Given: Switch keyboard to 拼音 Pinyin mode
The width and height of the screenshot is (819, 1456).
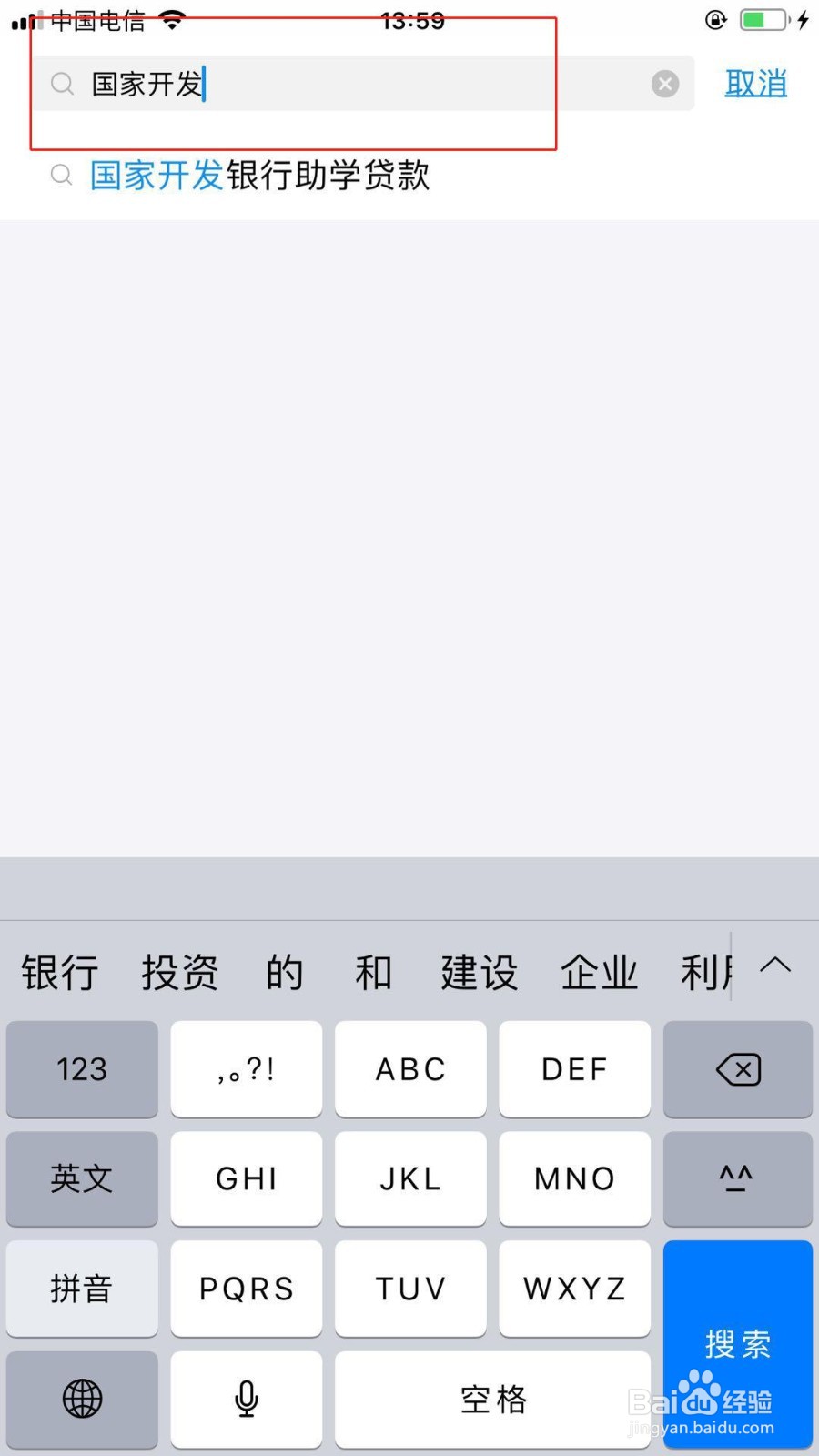Looking at the screenshot, I should [82, 1289].
